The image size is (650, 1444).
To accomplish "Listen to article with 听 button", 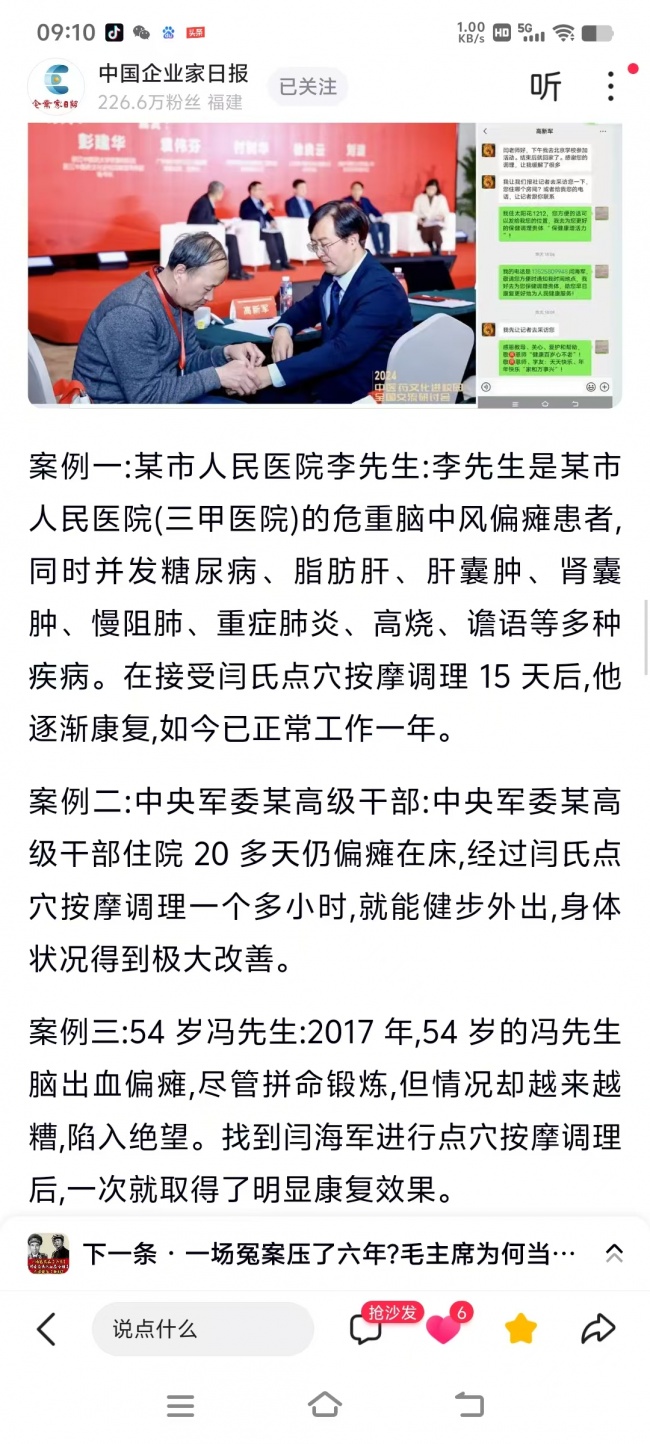I will (x=546, y=87).
